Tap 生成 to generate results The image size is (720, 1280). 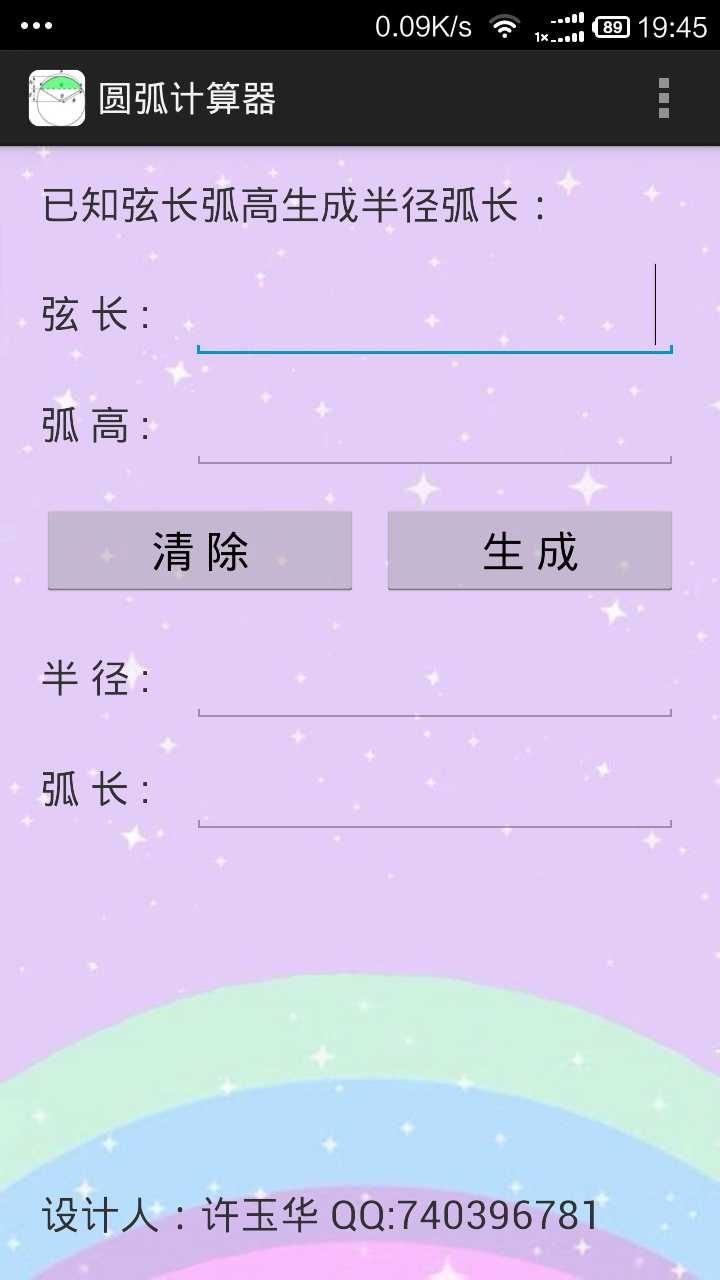[530, 551]
